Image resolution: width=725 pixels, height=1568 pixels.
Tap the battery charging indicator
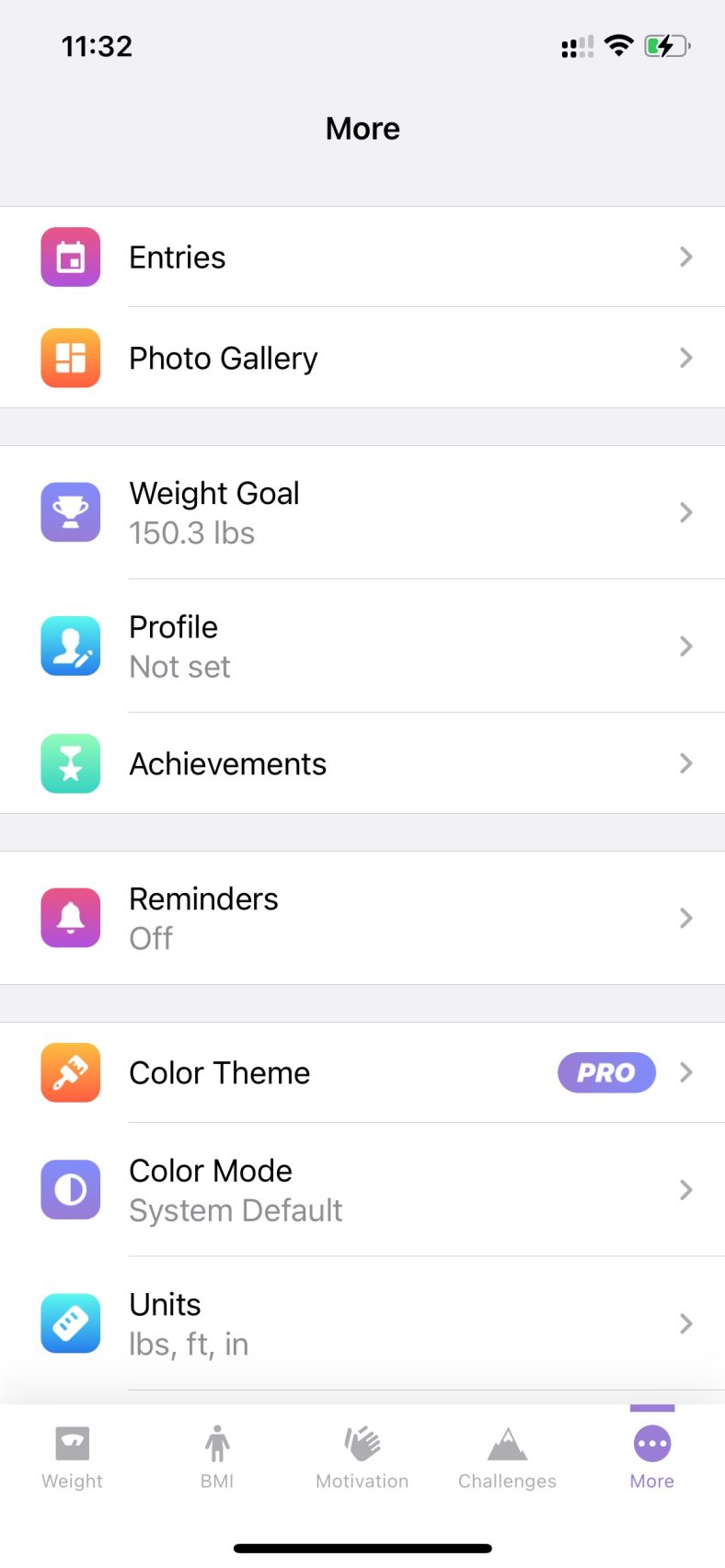click(666, 45)
